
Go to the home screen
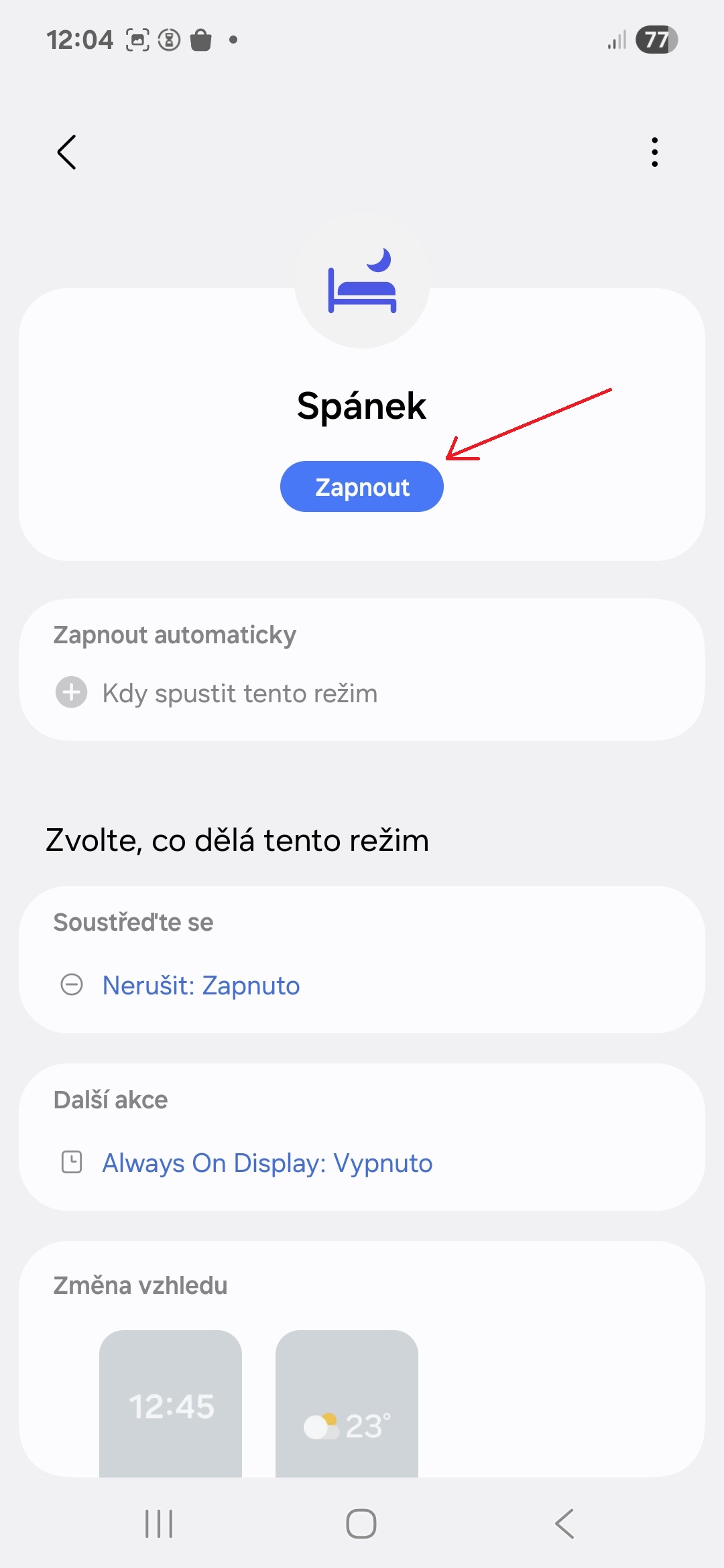point(361,1524)
